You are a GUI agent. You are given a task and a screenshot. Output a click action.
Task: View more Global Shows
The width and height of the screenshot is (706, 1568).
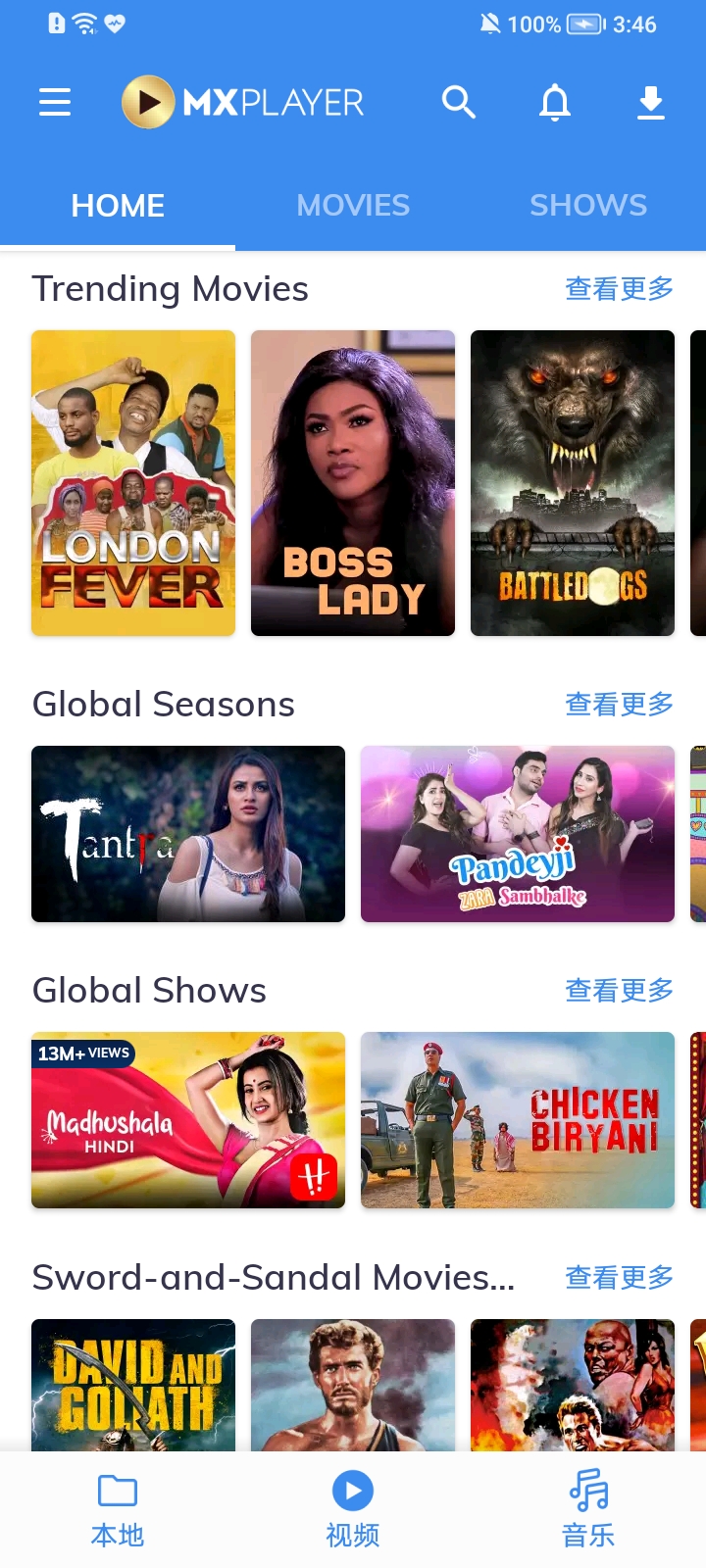click(619, 990)
